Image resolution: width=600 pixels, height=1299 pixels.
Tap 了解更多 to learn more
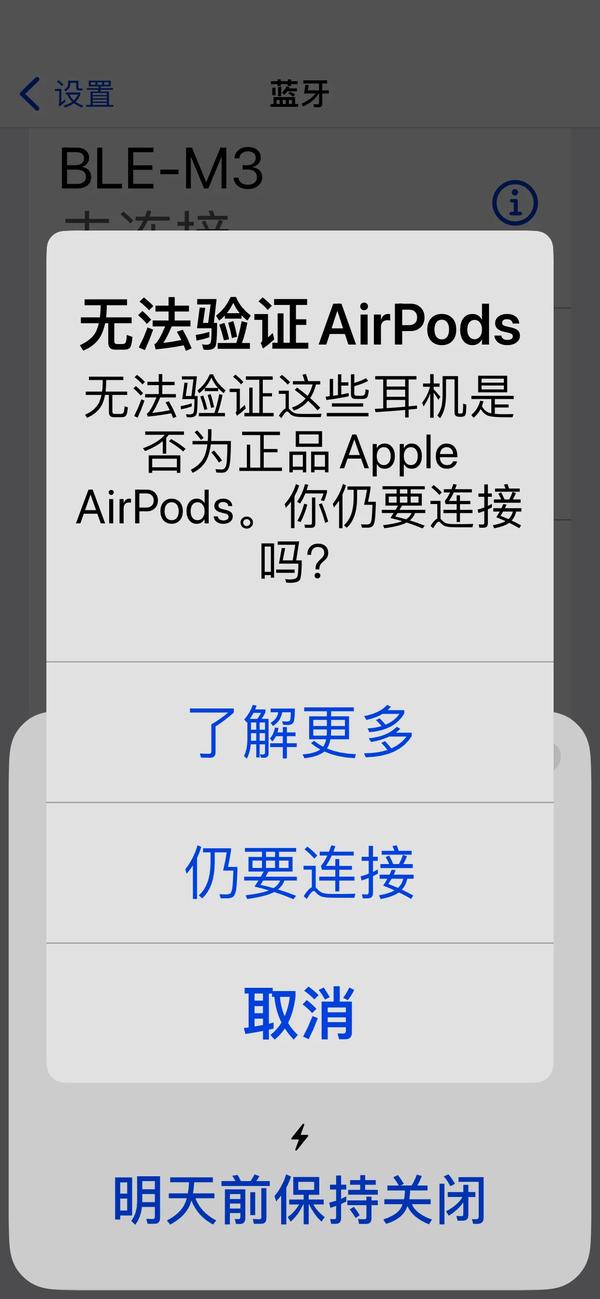300,732
